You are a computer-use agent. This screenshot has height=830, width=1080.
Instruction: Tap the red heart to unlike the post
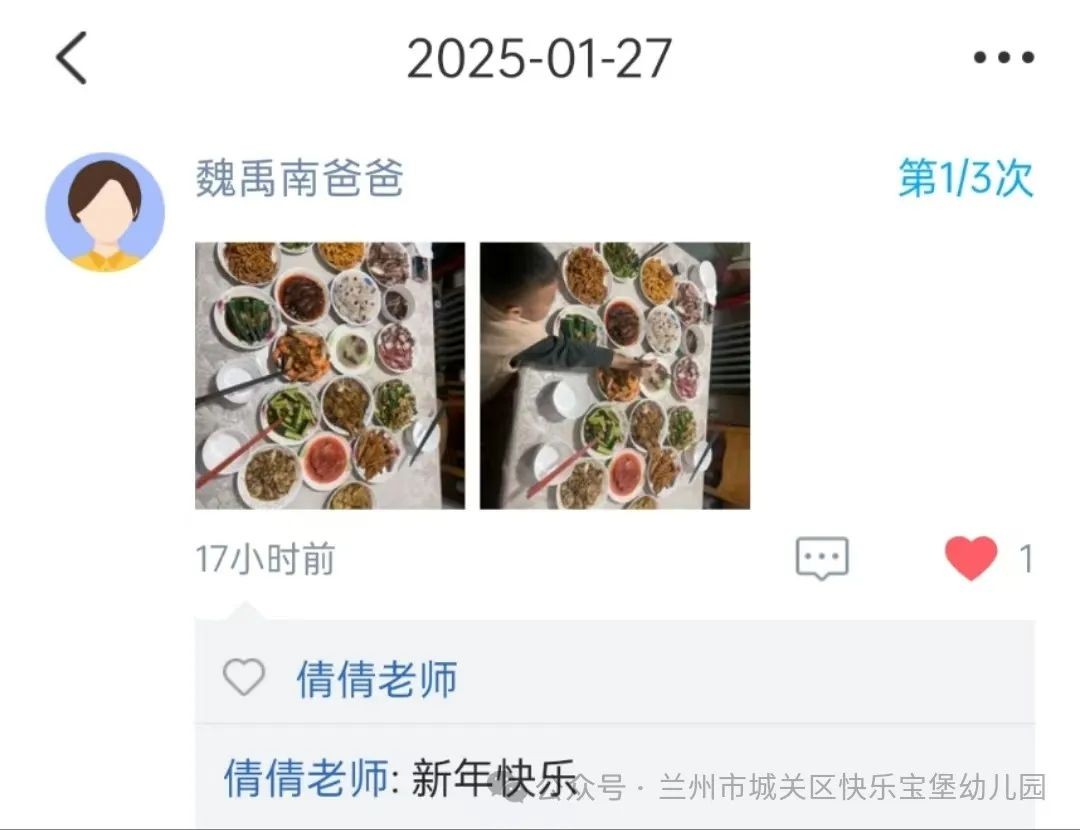coord(971,558)
